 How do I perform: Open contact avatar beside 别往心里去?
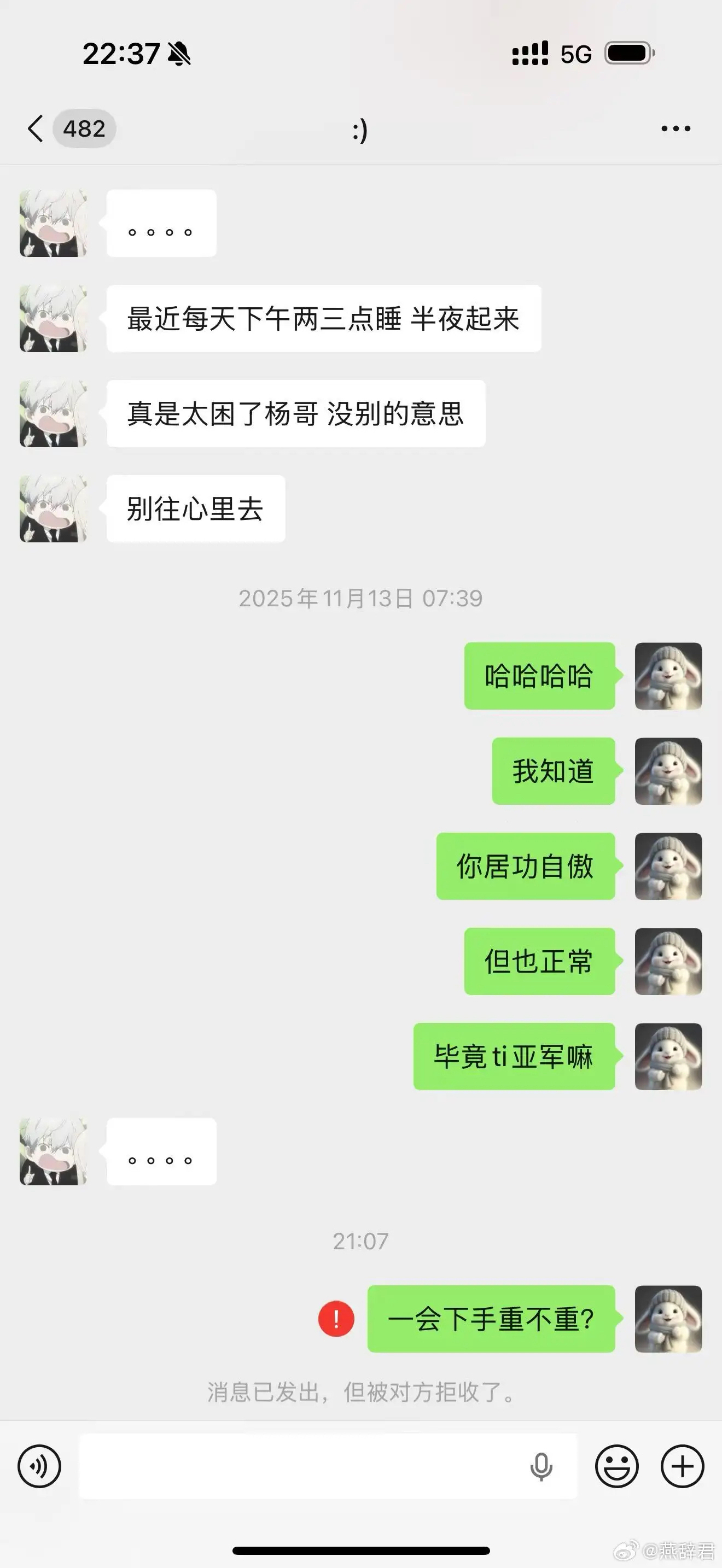[54, 509]
